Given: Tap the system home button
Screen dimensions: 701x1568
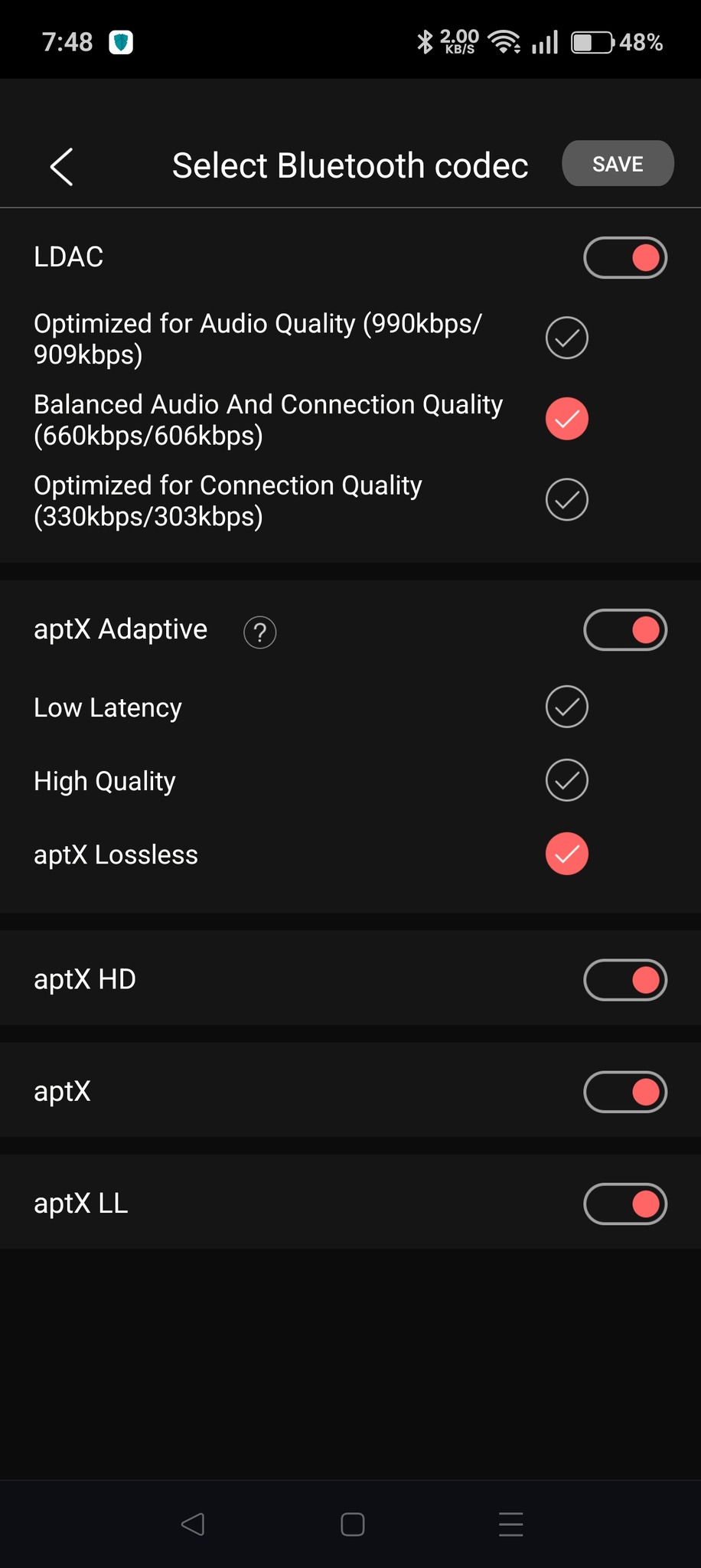Looking at the screenshot, I should point(352,1524).
